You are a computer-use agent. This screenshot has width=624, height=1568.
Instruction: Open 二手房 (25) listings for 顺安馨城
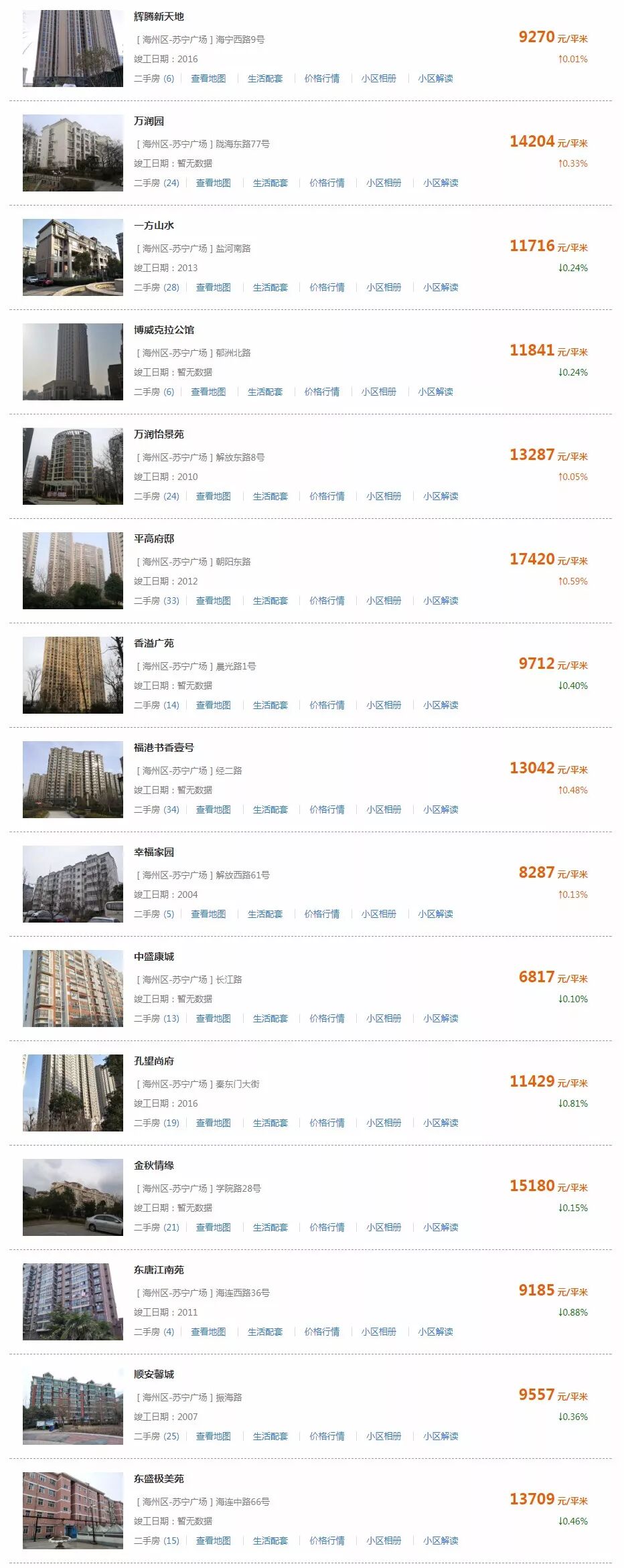coord(157,1436)
